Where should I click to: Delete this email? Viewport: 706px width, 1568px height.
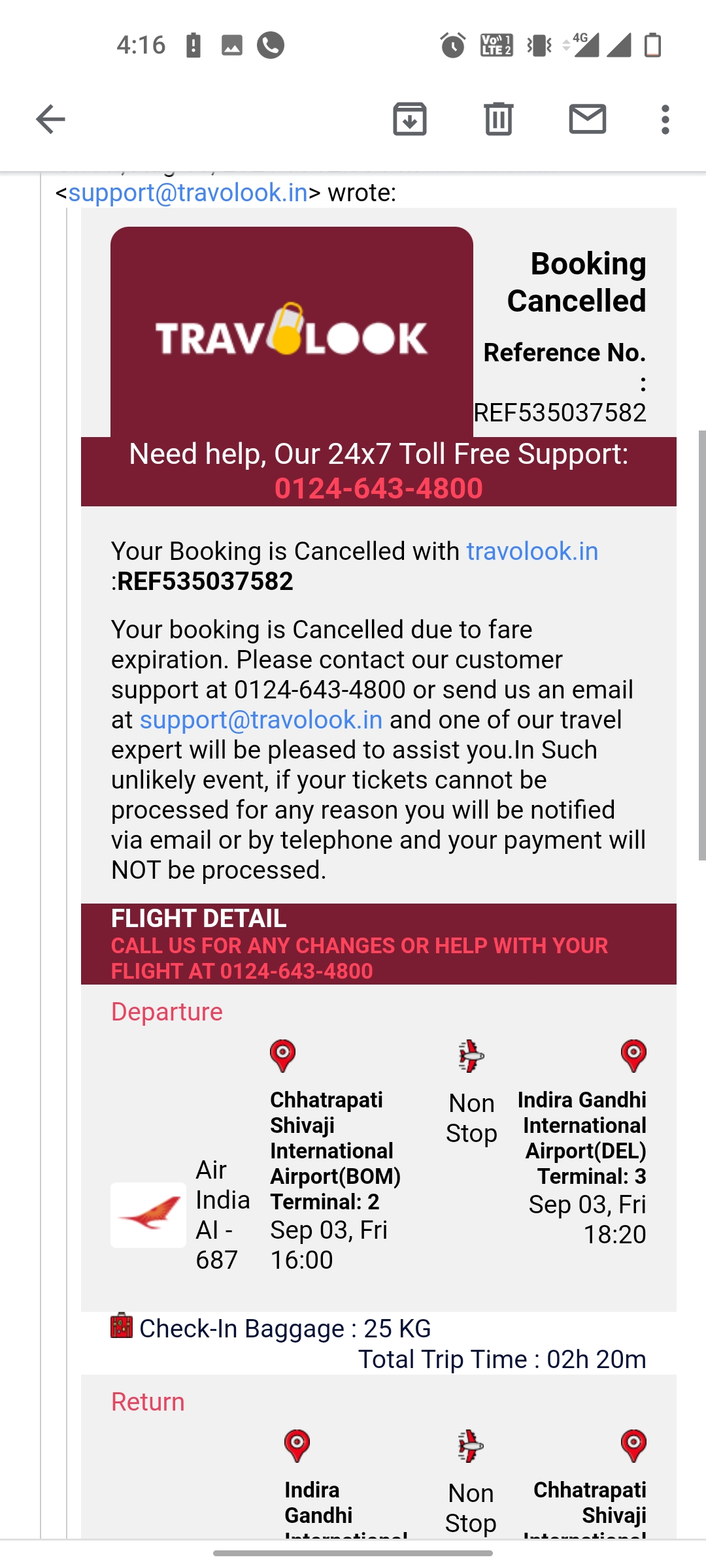(498, 119)
